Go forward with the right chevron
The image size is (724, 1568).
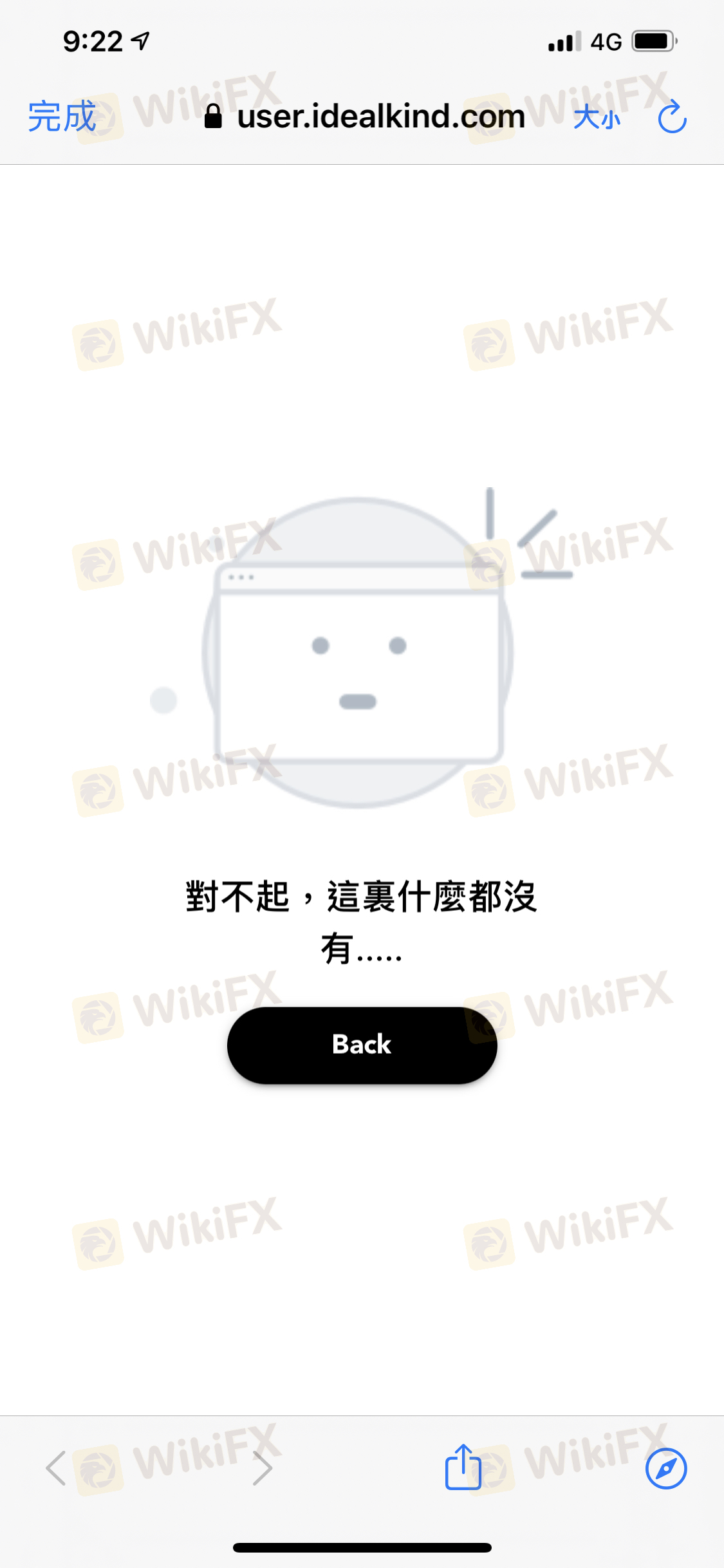[262, 1468]
